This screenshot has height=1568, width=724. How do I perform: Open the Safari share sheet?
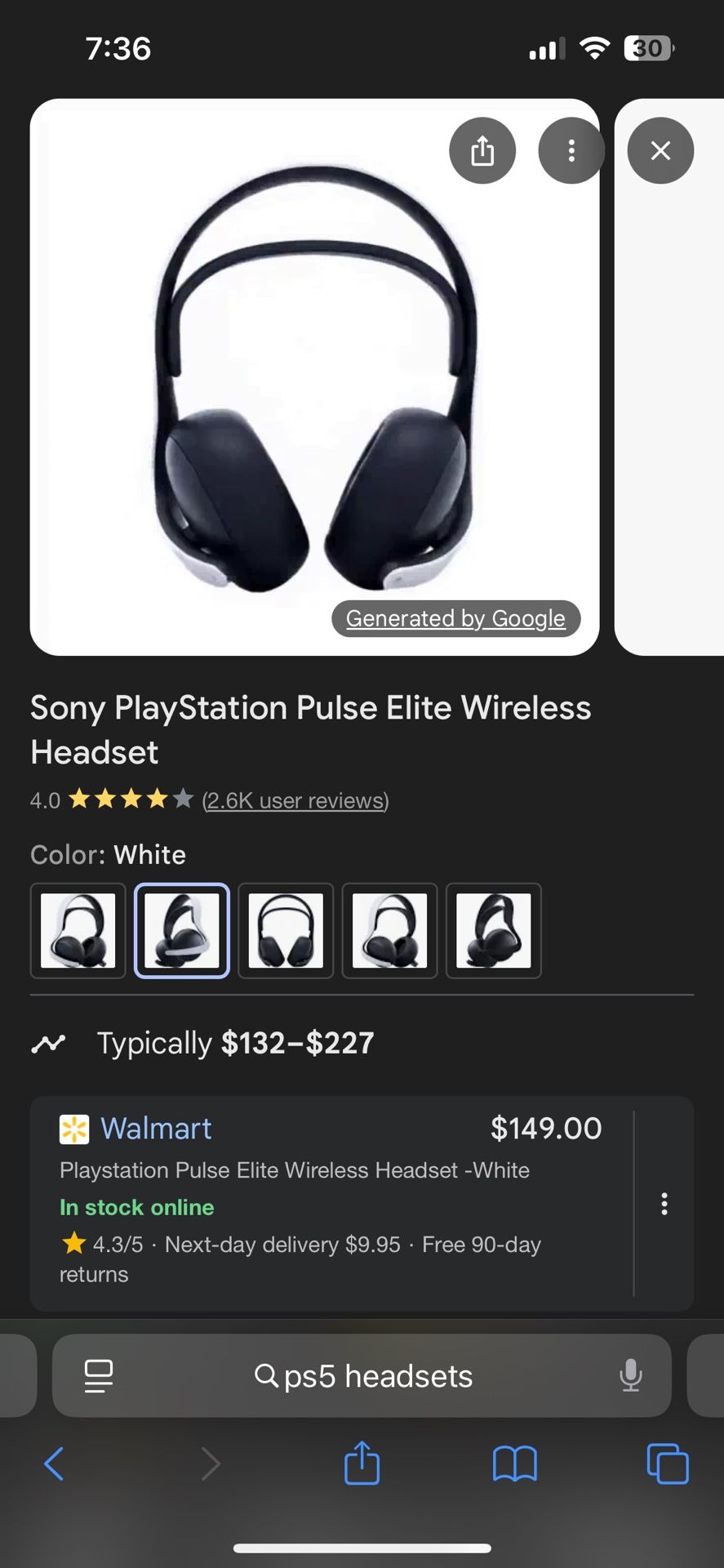(x=362, y=1463)
